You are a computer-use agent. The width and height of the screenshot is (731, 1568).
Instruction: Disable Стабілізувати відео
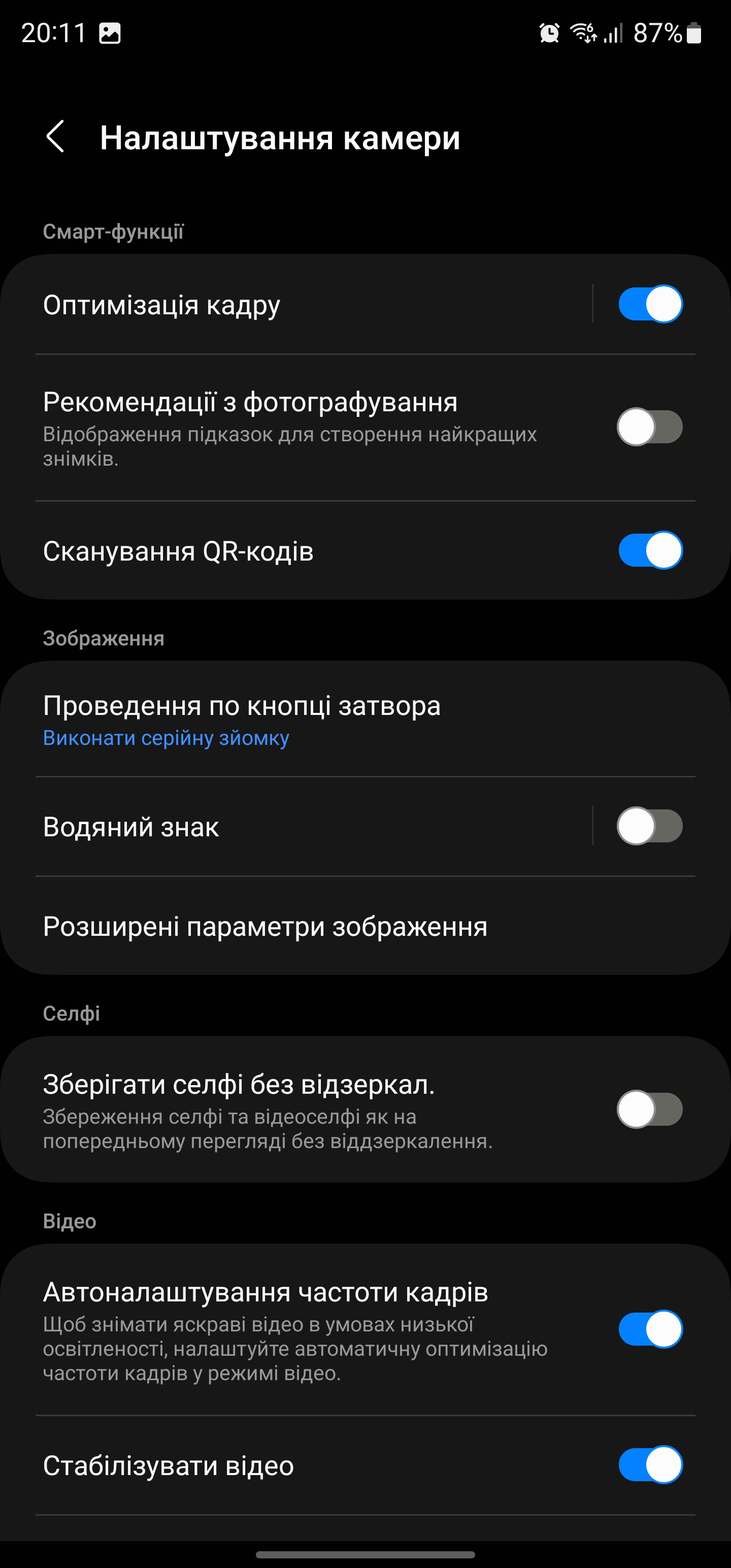point(649,1464)
